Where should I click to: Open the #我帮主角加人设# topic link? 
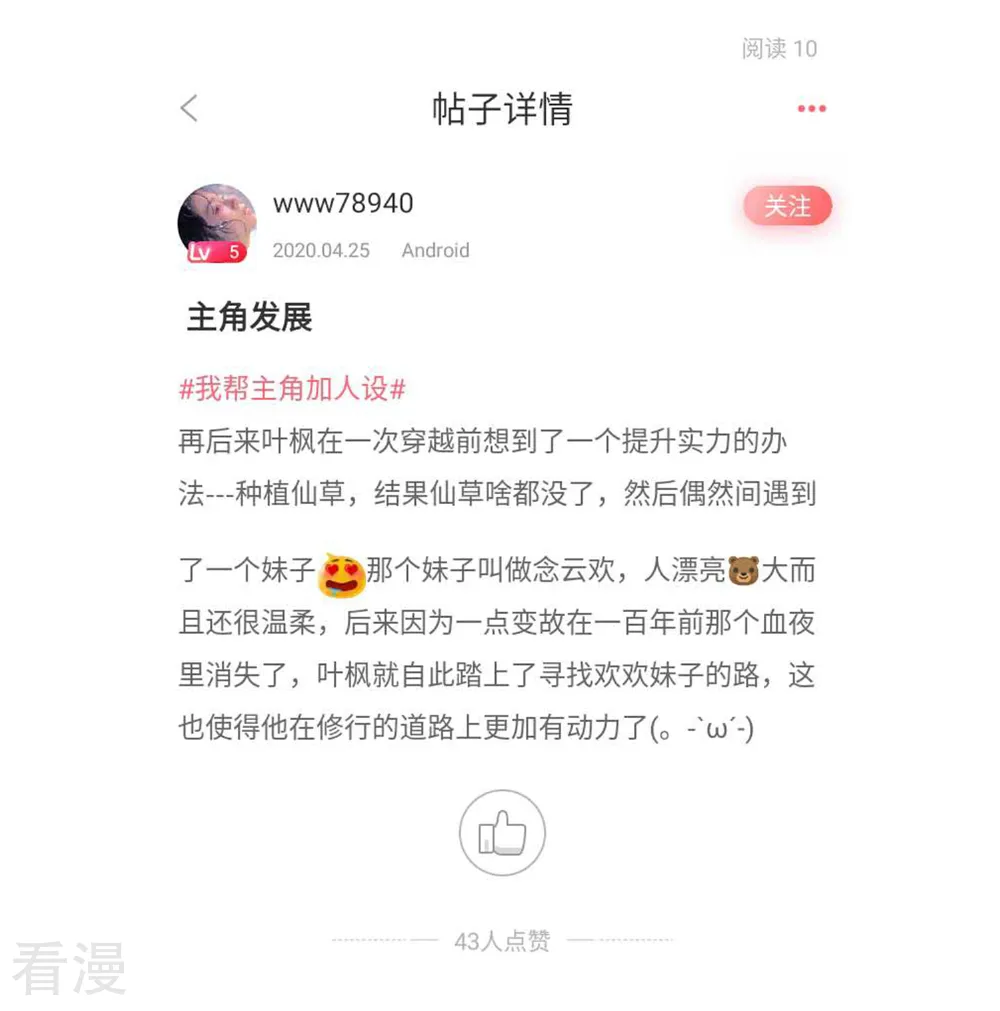pos(292,389)
